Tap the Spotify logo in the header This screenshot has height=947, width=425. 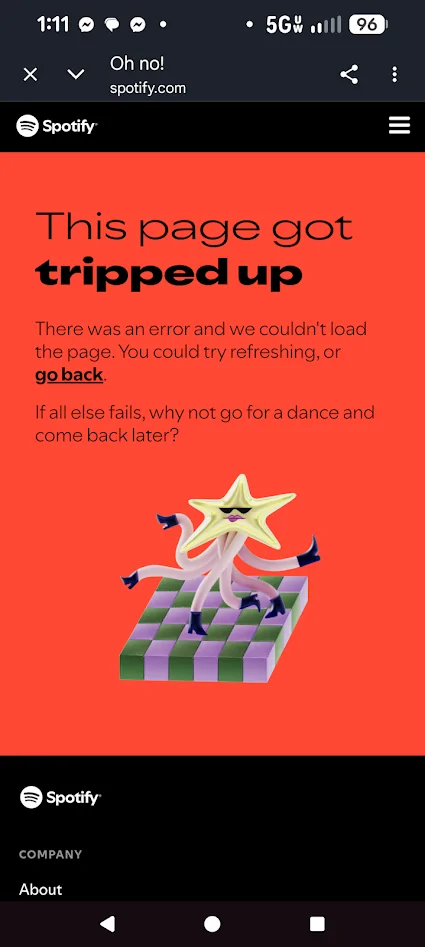(x=57, y=126)
